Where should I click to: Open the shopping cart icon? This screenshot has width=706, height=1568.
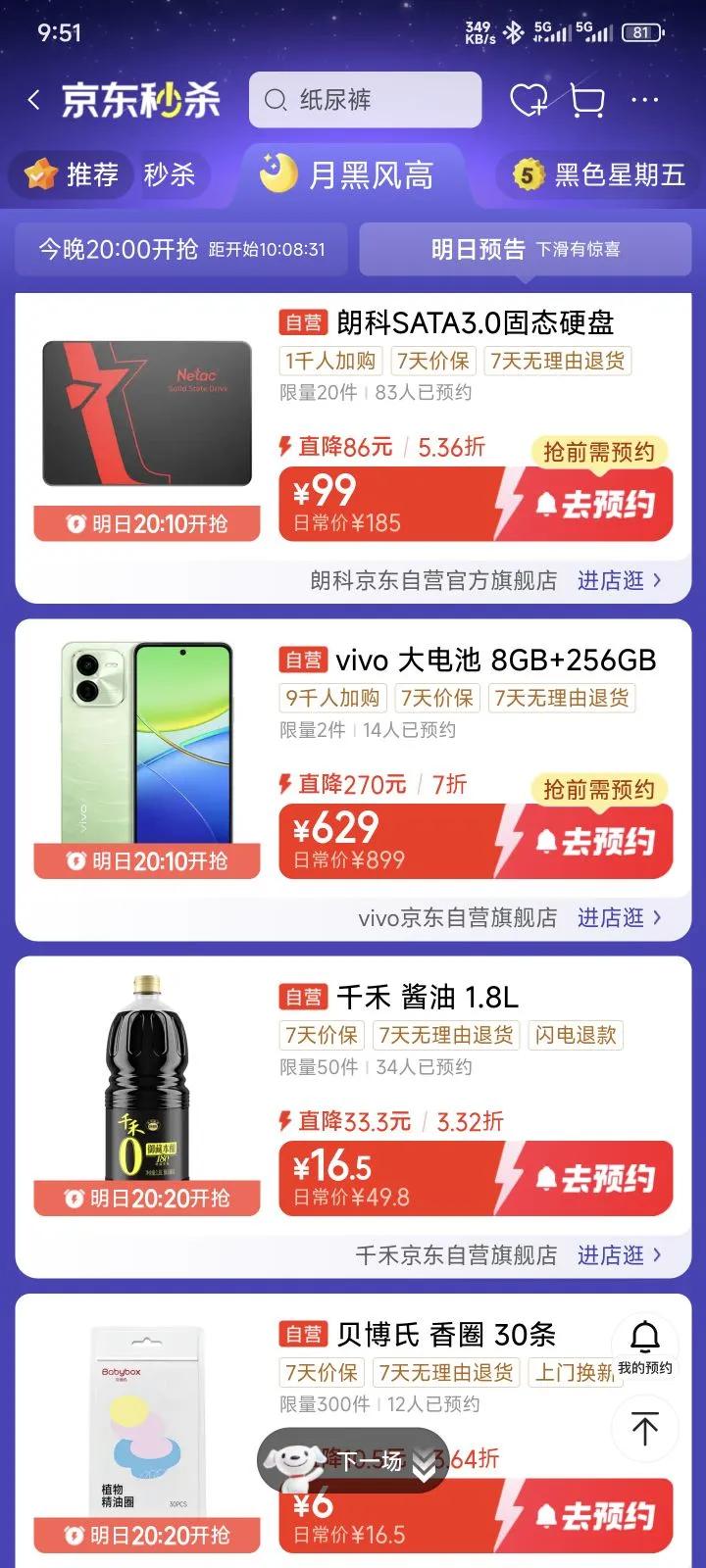point(586,98)
